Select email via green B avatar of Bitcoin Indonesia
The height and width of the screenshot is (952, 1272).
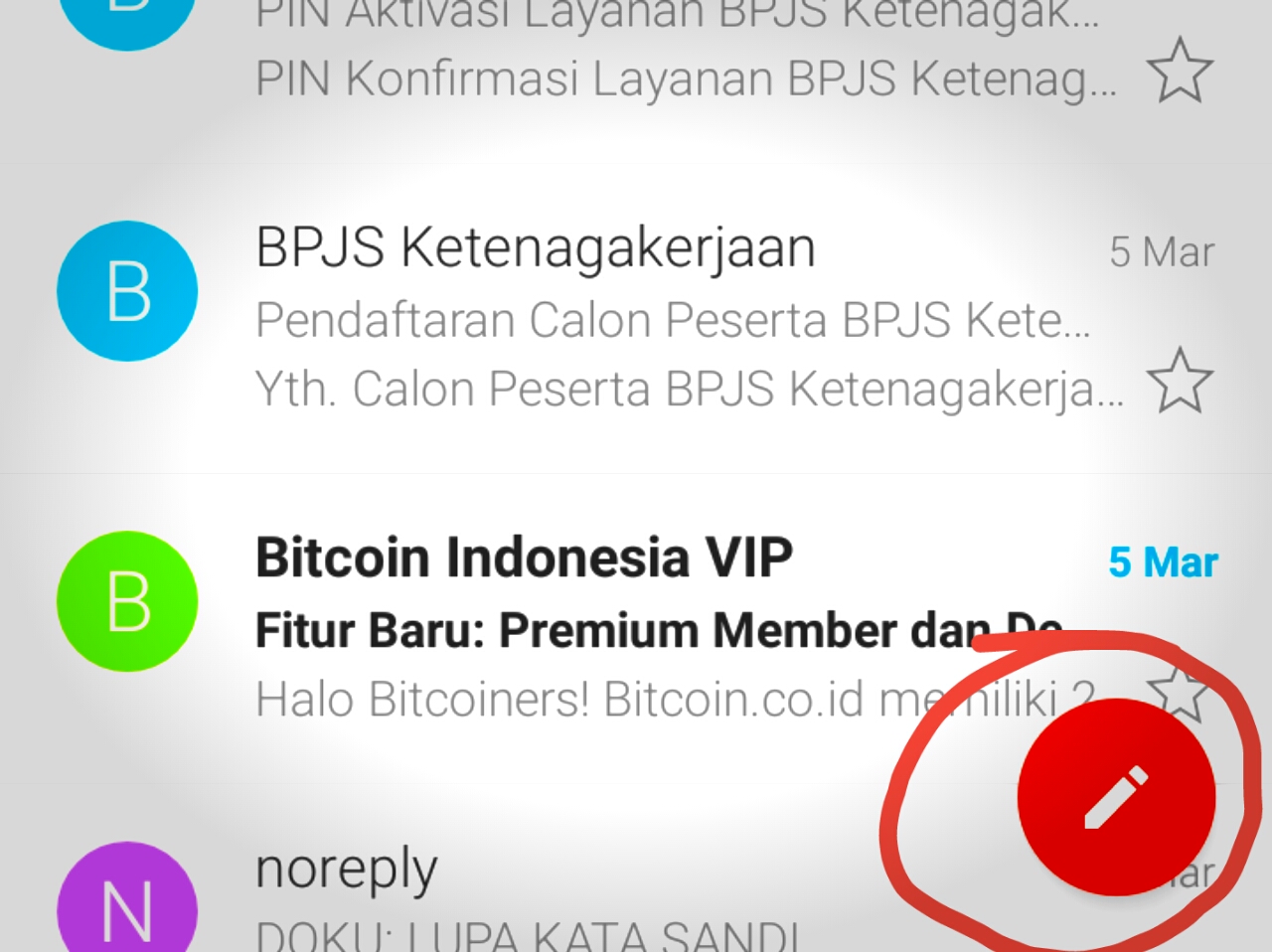(127, 601)
